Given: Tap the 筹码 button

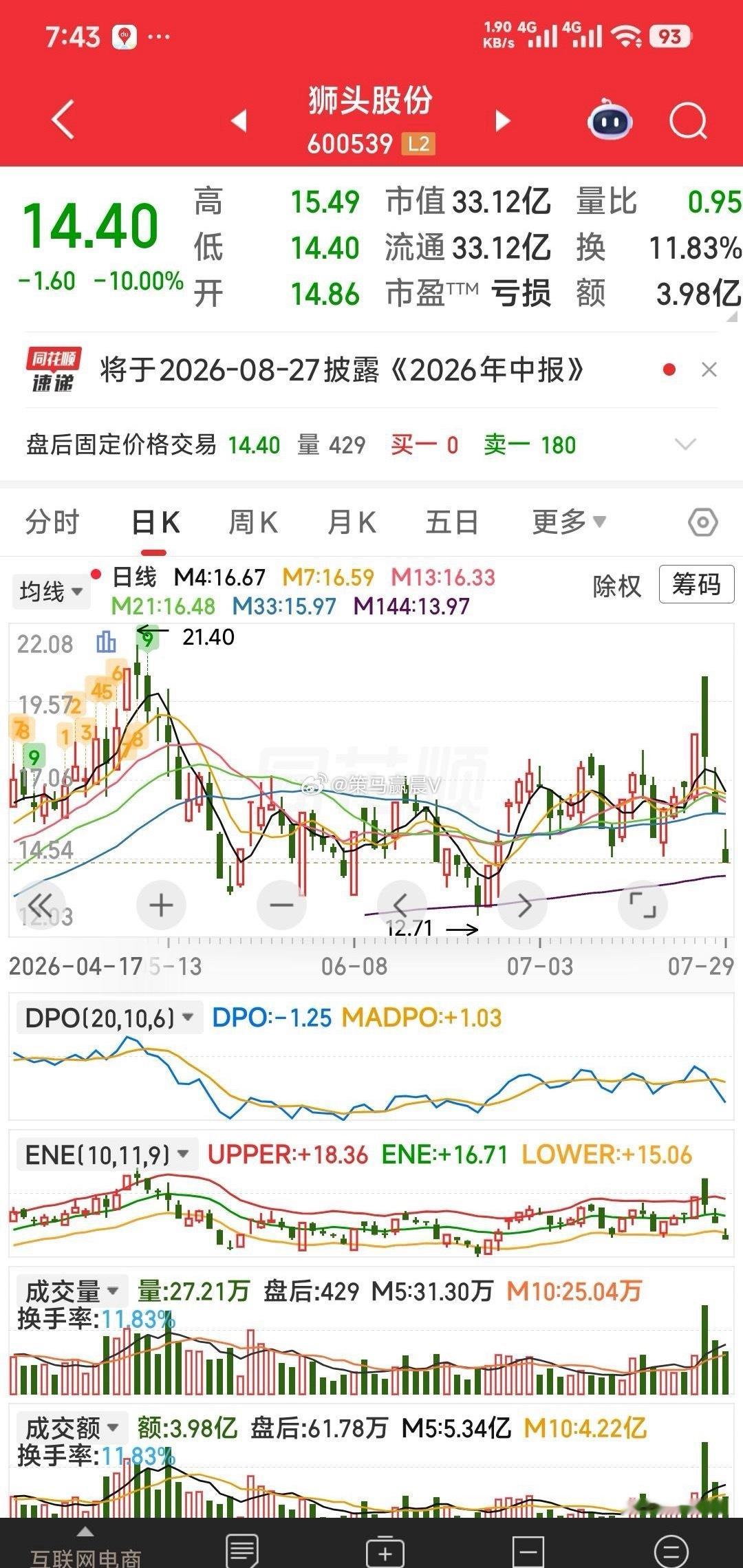Looking at the screenshot, I should coord(696,585).
